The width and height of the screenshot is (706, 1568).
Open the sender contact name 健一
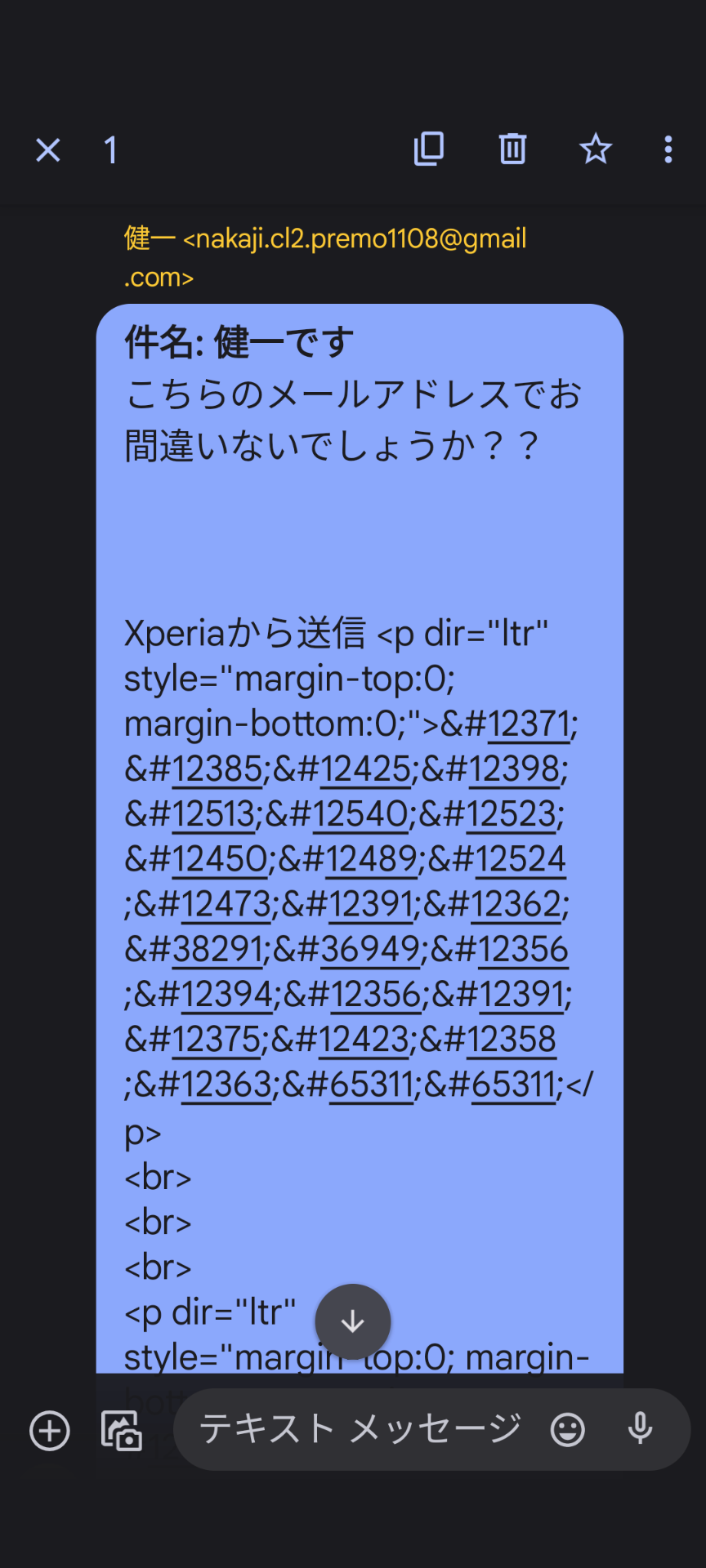click(x=145, y=237)
